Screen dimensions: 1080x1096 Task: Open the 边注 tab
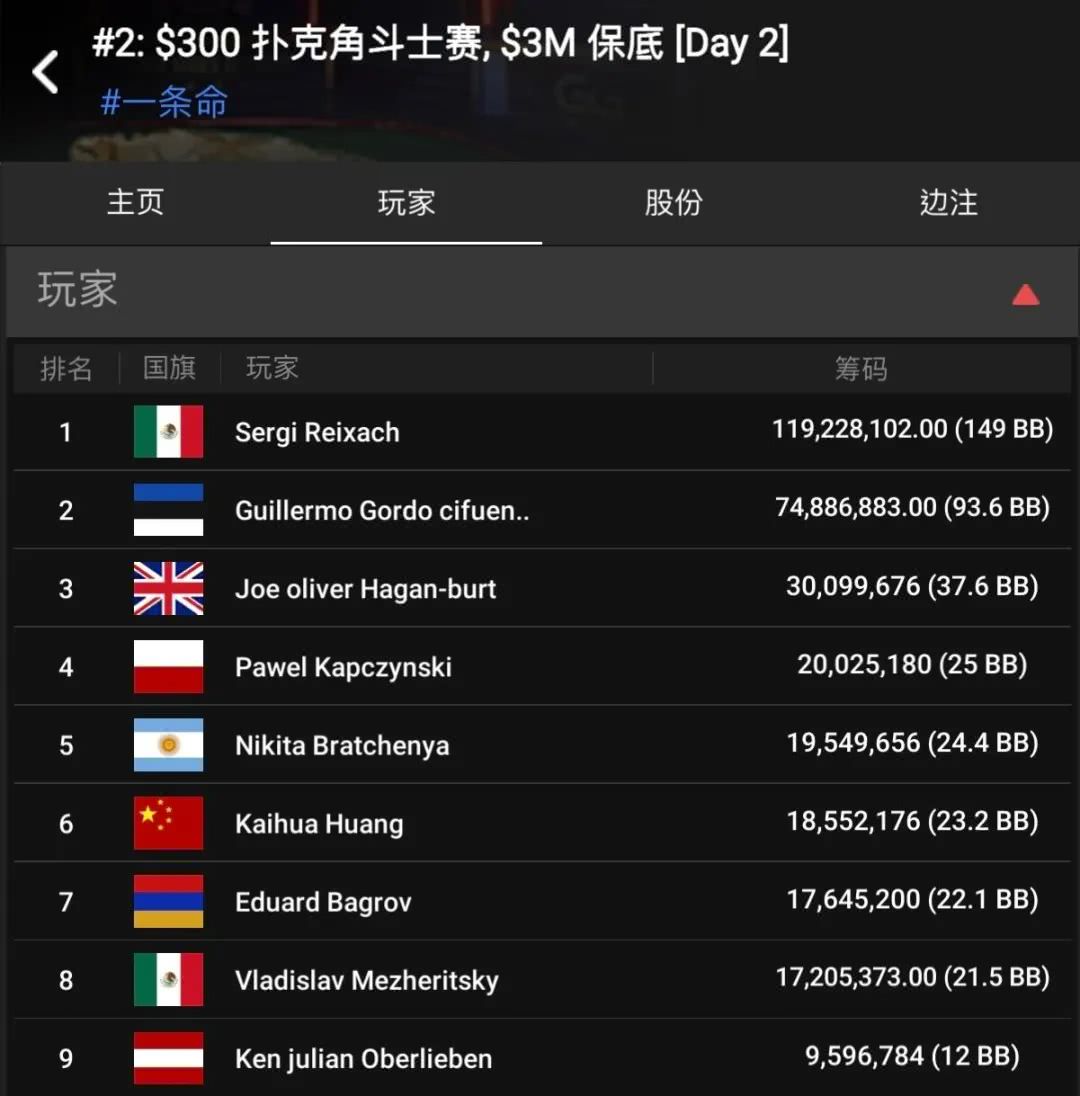948,203
